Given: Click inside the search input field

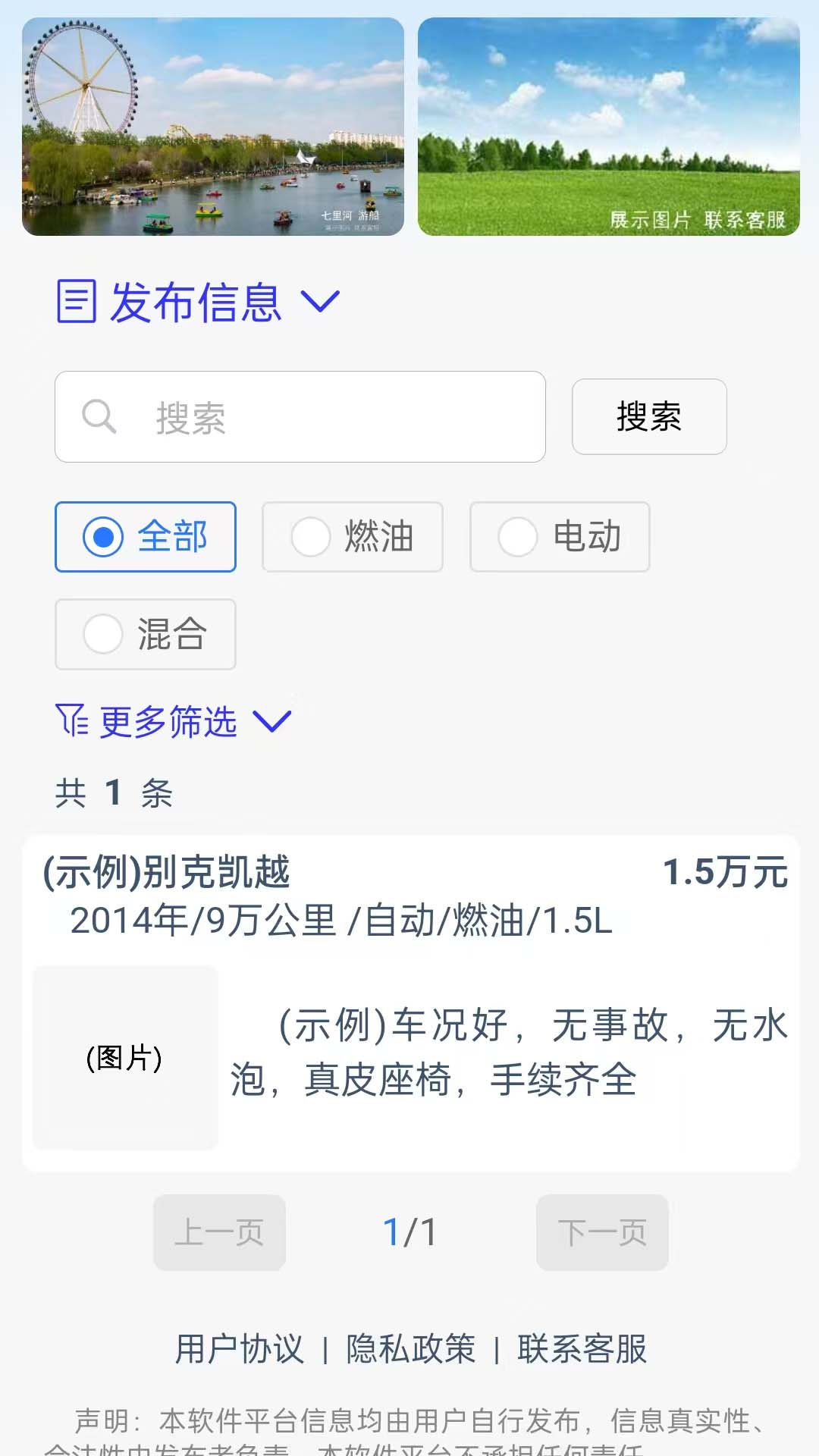Looking at the screenshot, I should (303, 416).
